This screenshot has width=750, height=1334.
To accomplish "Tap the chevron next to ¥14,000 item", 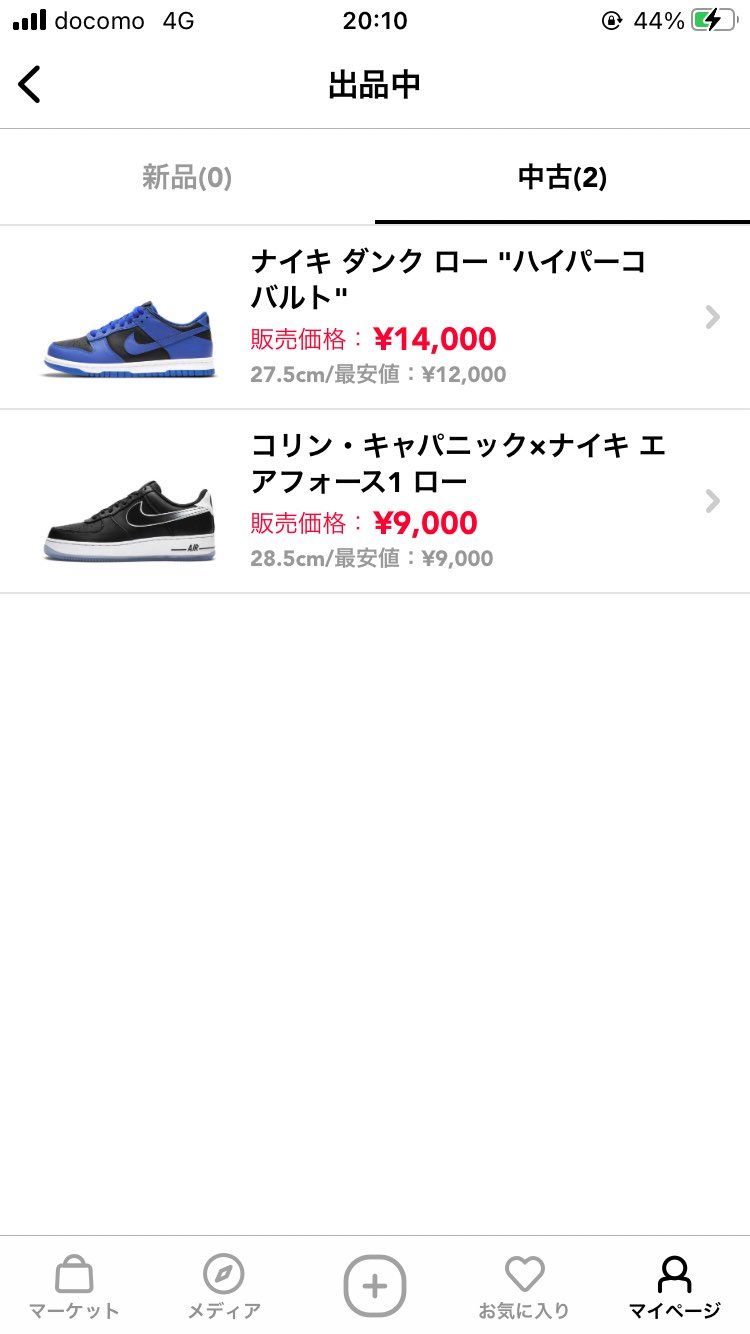I will click(x=712, y=317).
